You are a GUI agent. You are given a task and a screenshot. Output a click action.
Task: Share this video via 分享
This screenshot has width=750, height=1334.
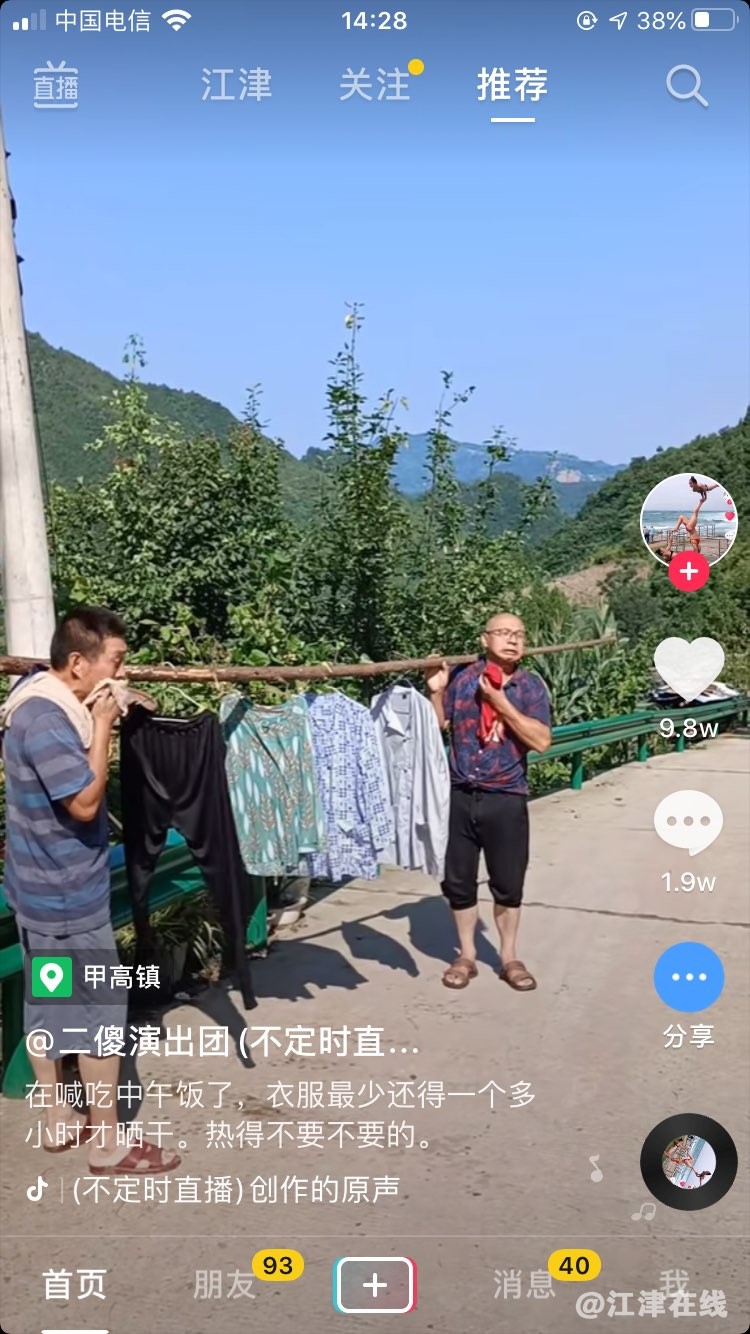(x=688, y=978)
